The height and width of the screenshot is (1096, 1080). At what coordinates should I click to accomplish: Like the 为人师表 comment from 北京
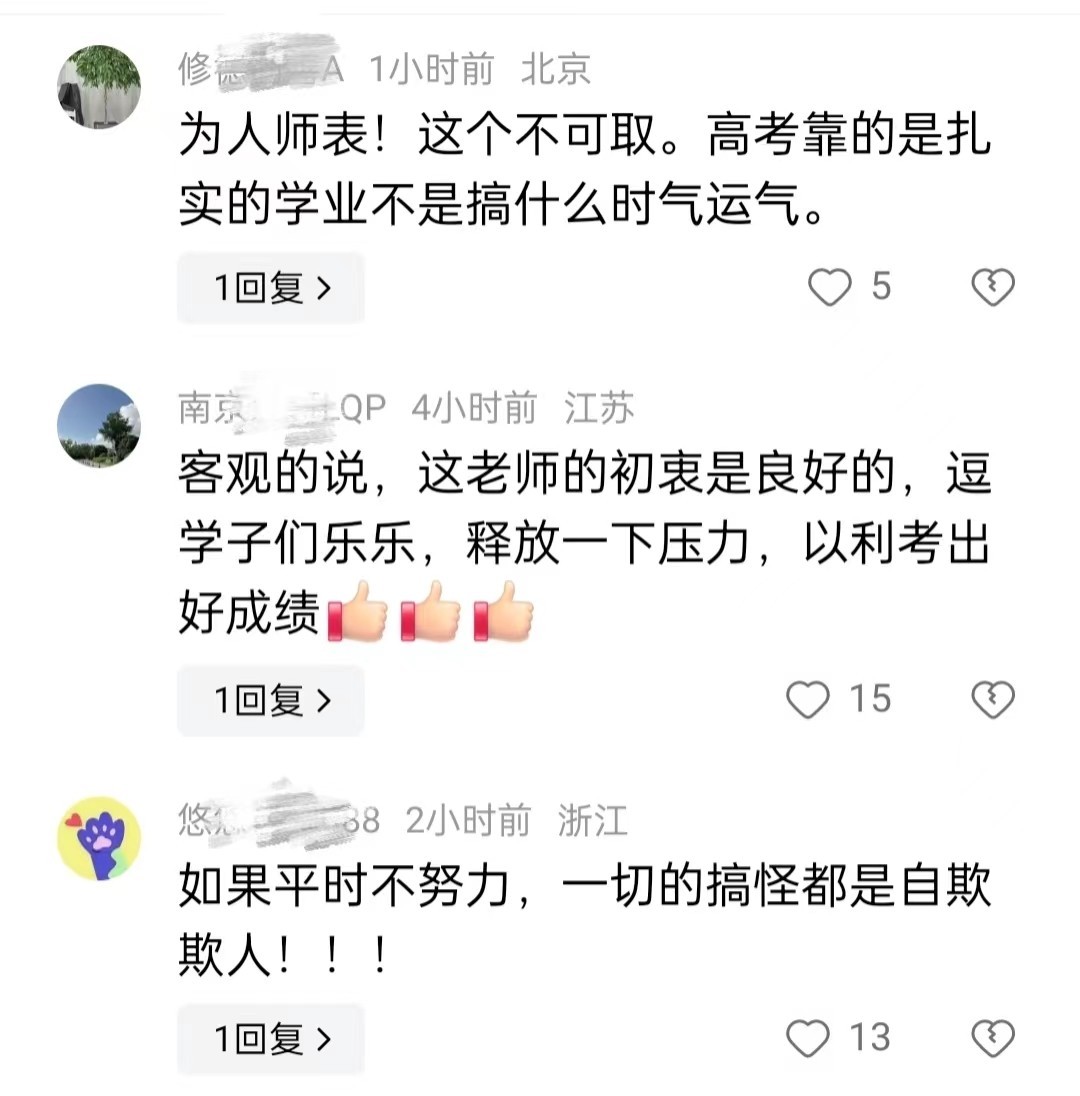click(829, 288)
